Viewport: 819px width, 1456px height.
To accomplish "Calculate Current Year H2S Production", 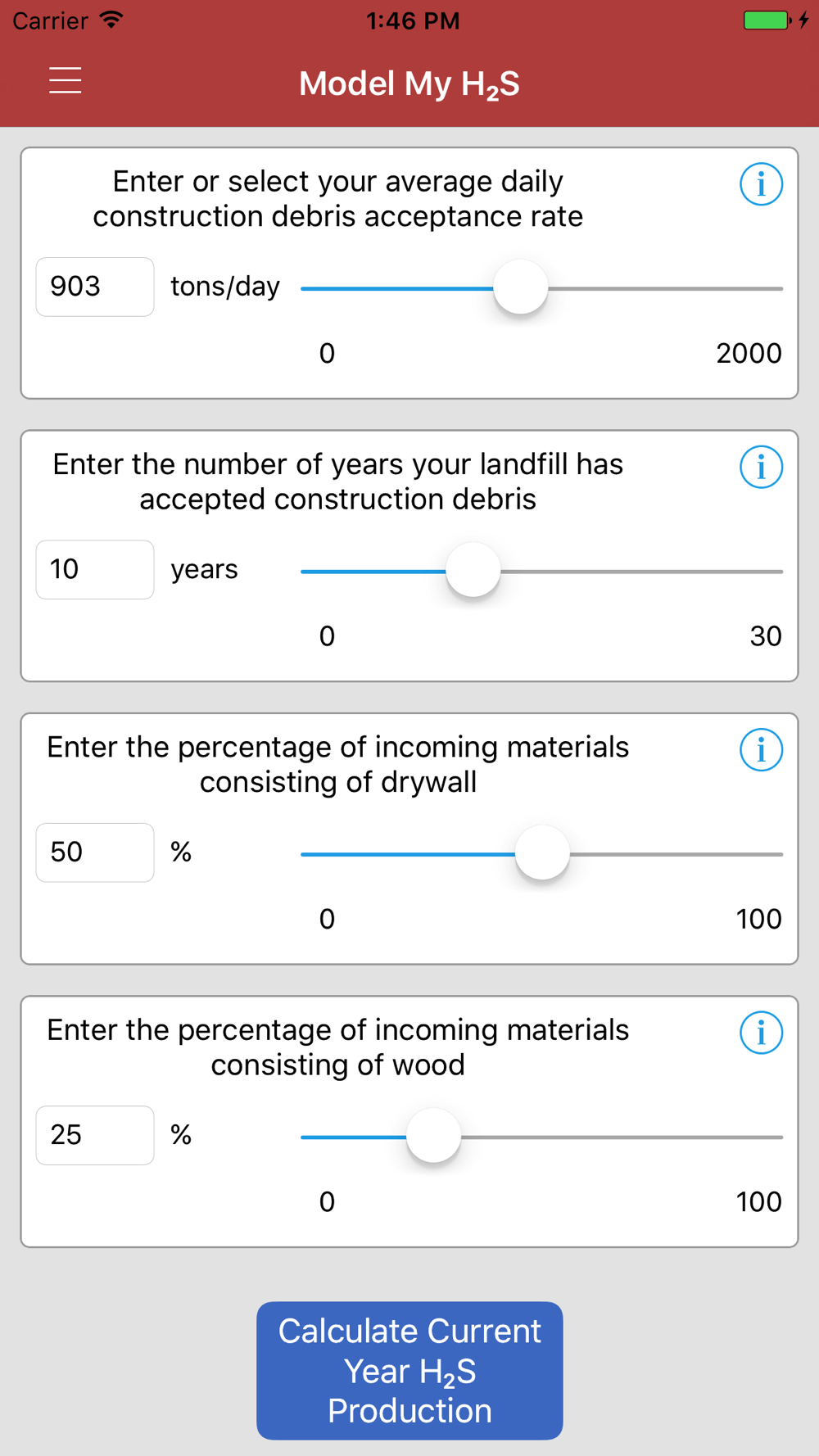I will click(x=409, y=1370).
